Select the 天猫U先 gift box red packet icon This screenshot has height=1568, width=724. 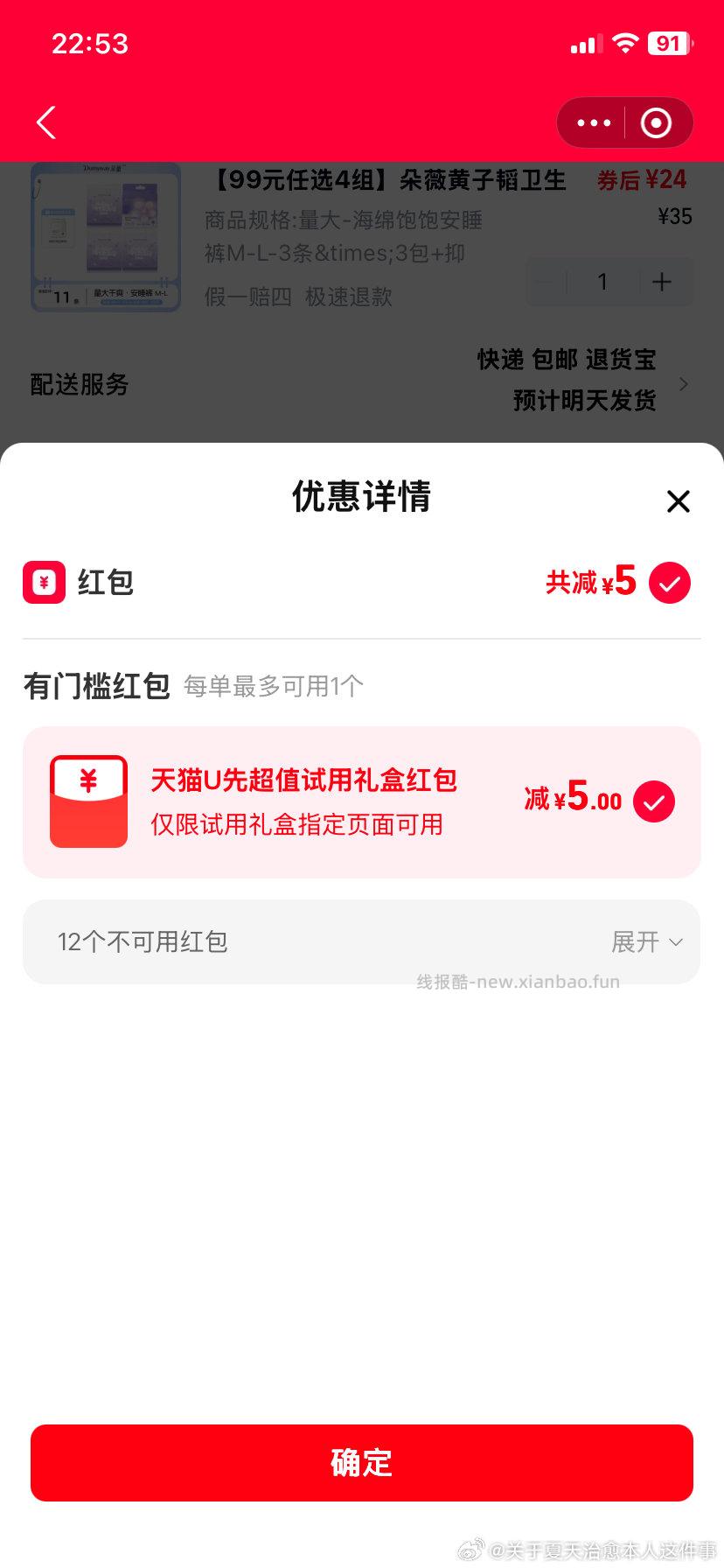tap(87, 801)
